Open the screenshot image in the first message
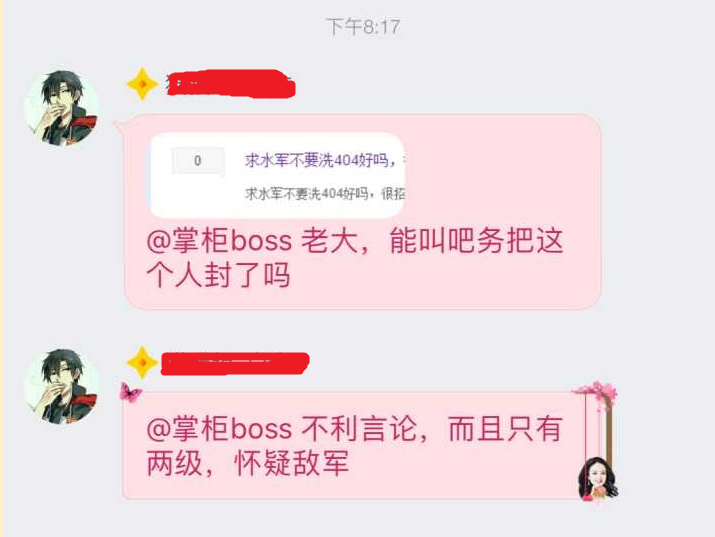Screen dimensions: 715x537 point(277,176)
